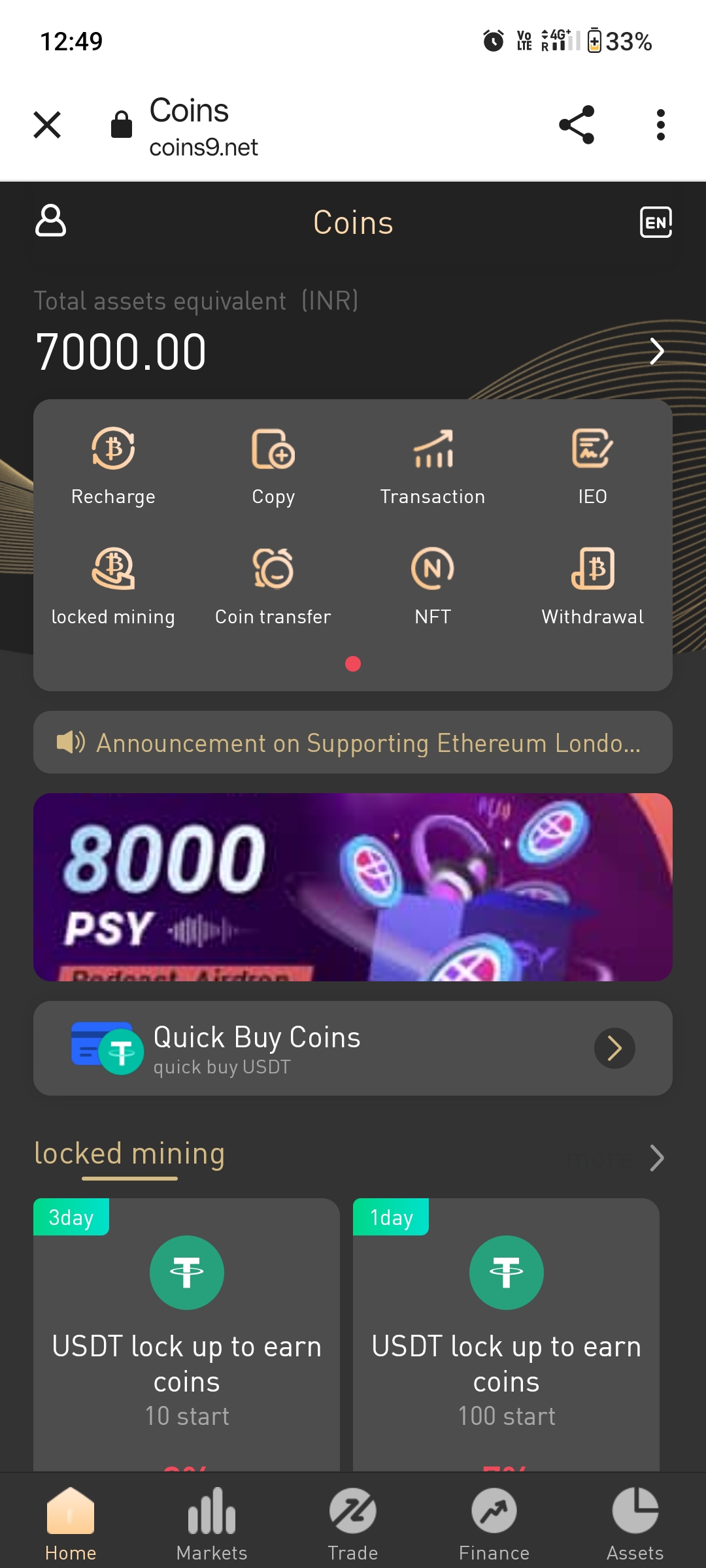
Task: Open the 8000 PSY airdrop banner
Action: coord(353,887)
